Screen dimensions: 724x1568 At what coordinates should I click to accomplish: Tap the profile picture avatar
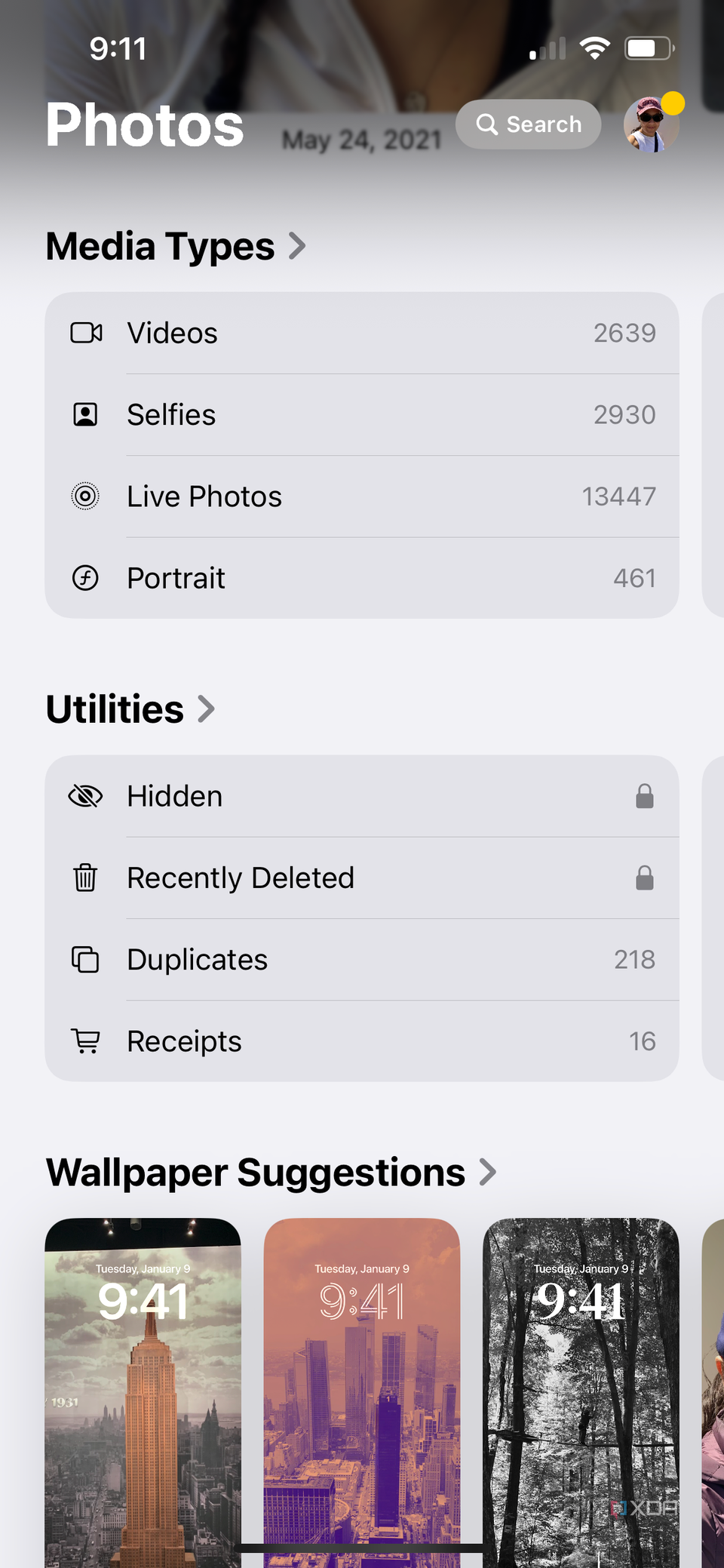[x=649, y=125]
